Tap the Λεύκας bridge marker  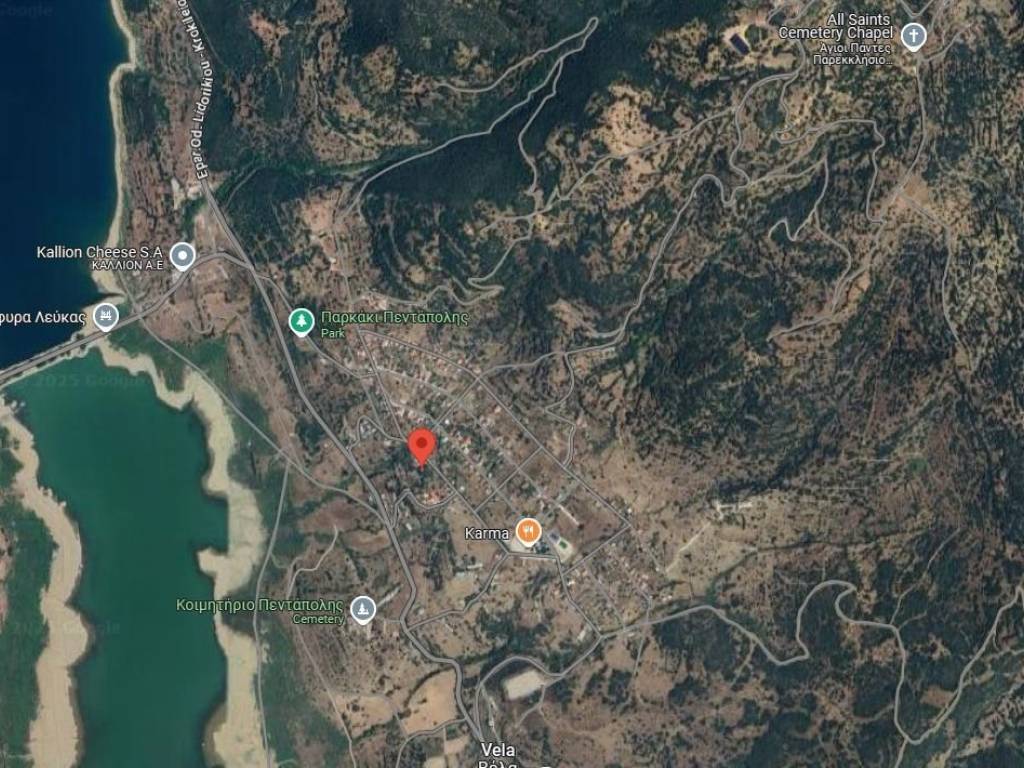click(104, 317)
